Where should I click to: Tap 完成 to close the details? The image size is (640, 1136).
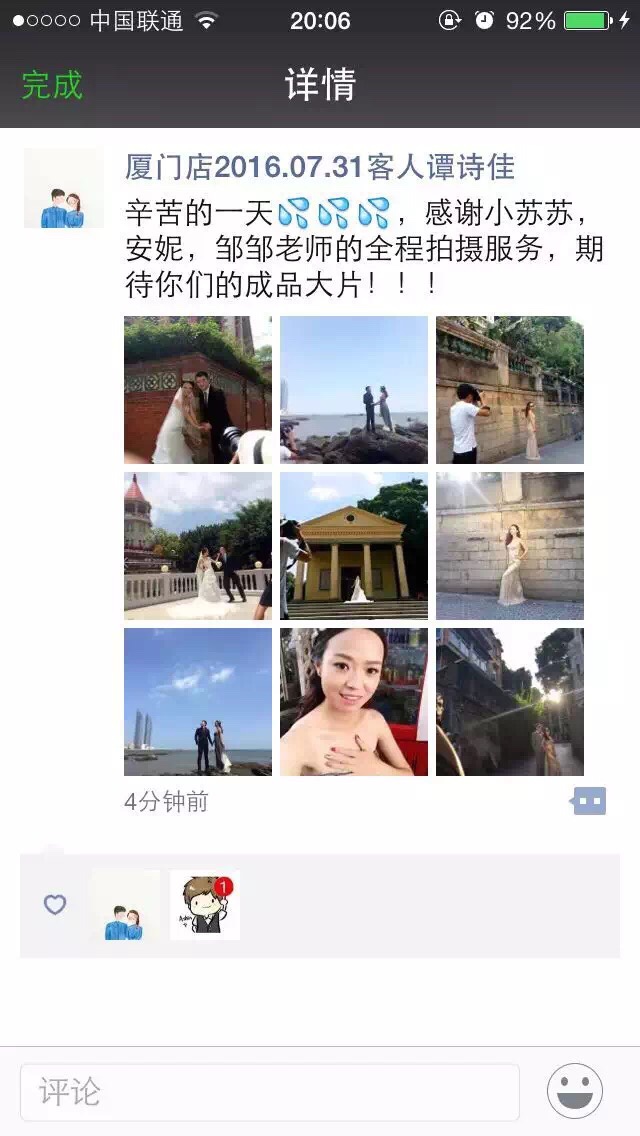click(x=52, y=85)
